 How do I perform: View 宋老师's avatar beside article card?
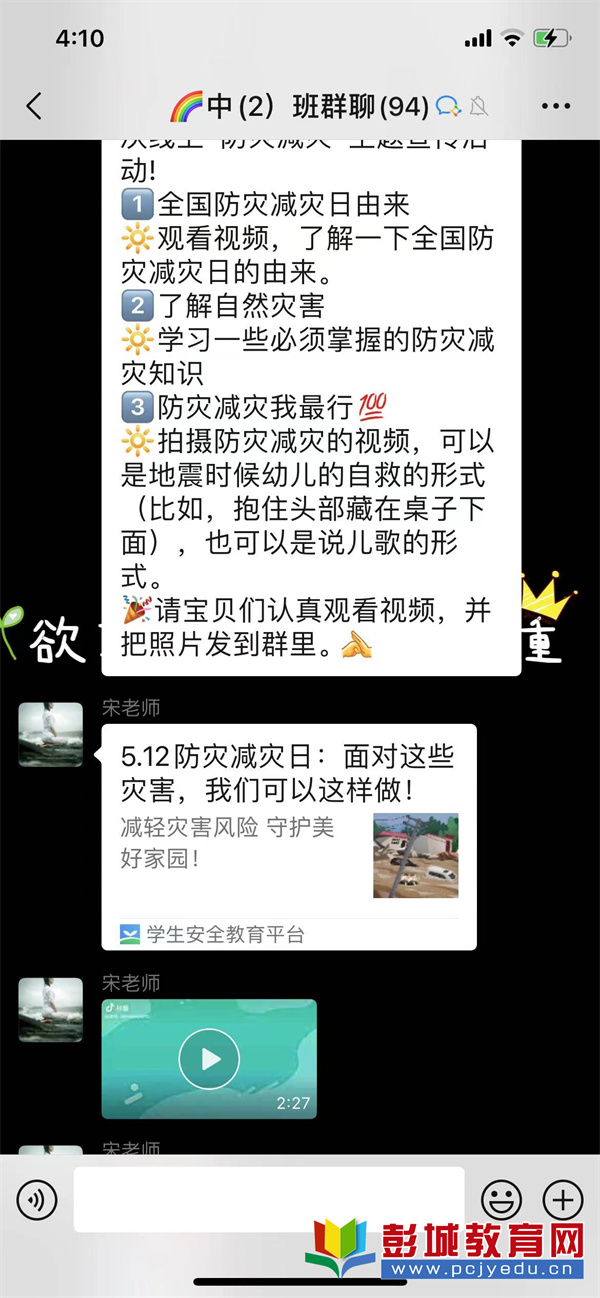pyautogui.click(x=50, y=734)
